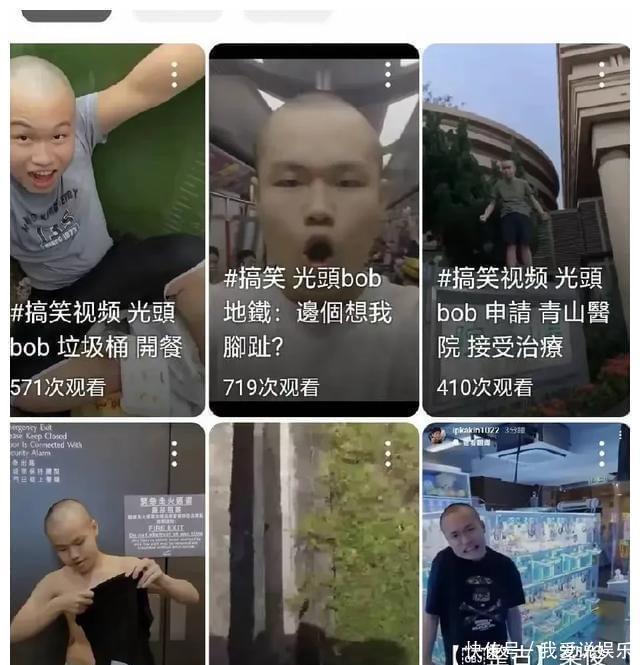The width and height of the screenshot is (640, 665).
Task: Open more options on the 垃圾桶 開餐 video
Action: 174,75
